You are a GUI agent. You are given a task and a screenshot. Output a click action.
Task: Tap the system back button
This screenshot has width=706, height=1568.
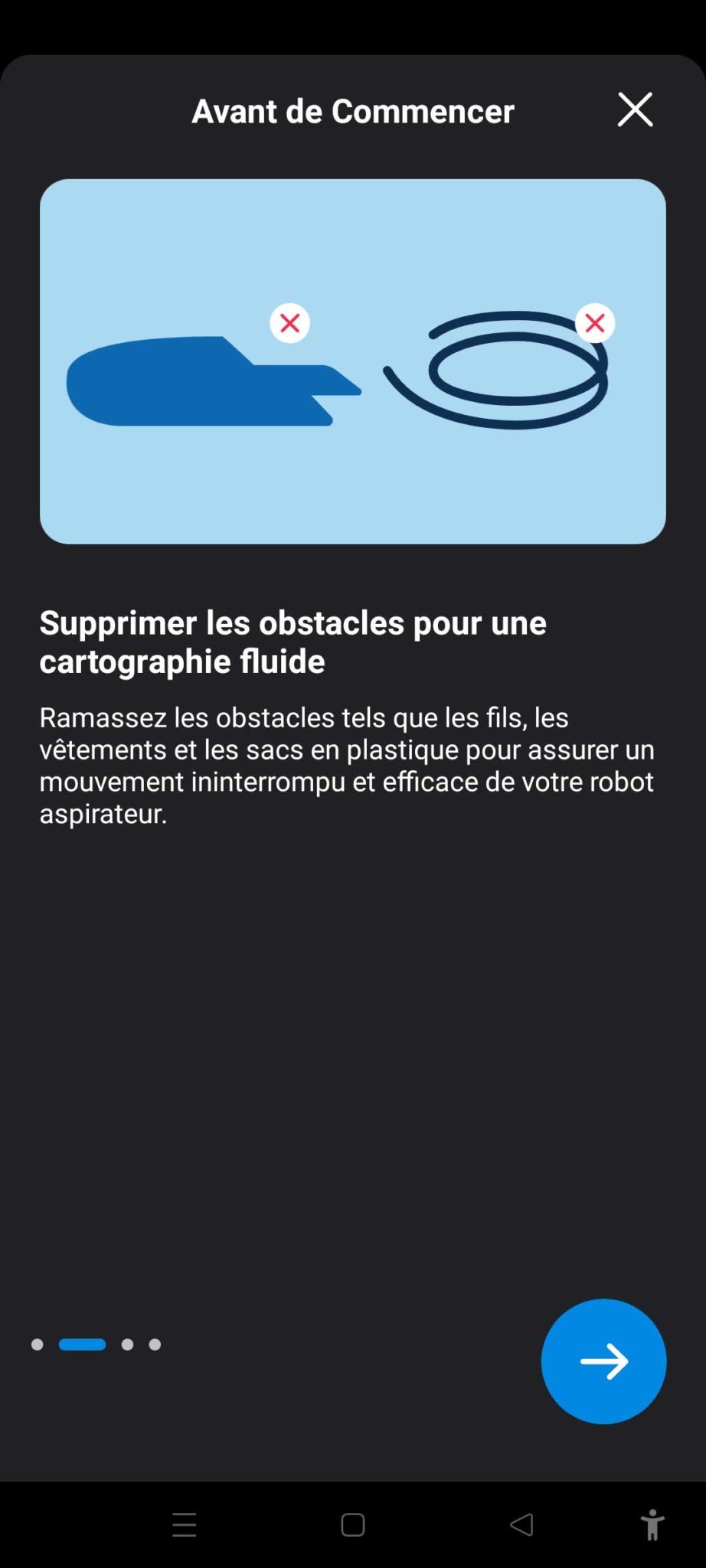point(521,1524)
